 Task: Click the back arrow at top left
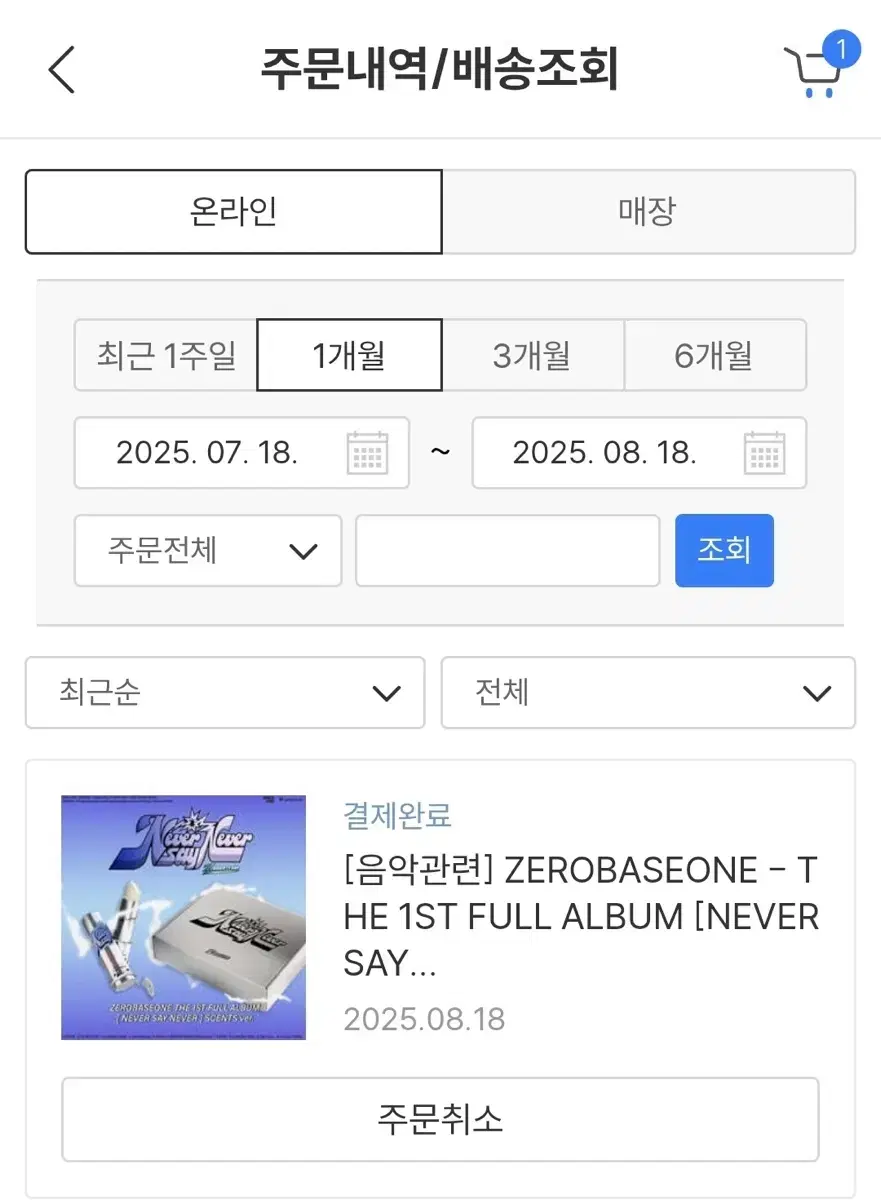[61, 70]
